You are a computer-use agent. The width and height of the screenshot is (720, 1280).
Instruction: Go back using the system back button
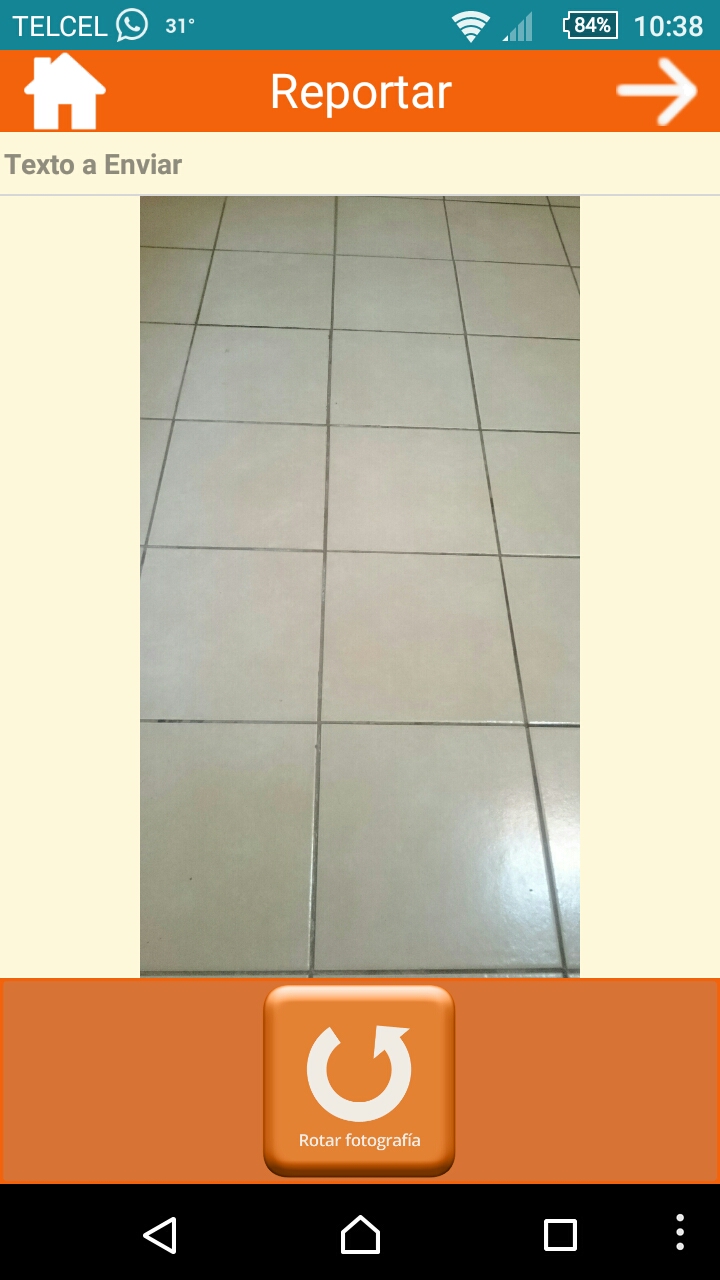tap(160, 1235)
